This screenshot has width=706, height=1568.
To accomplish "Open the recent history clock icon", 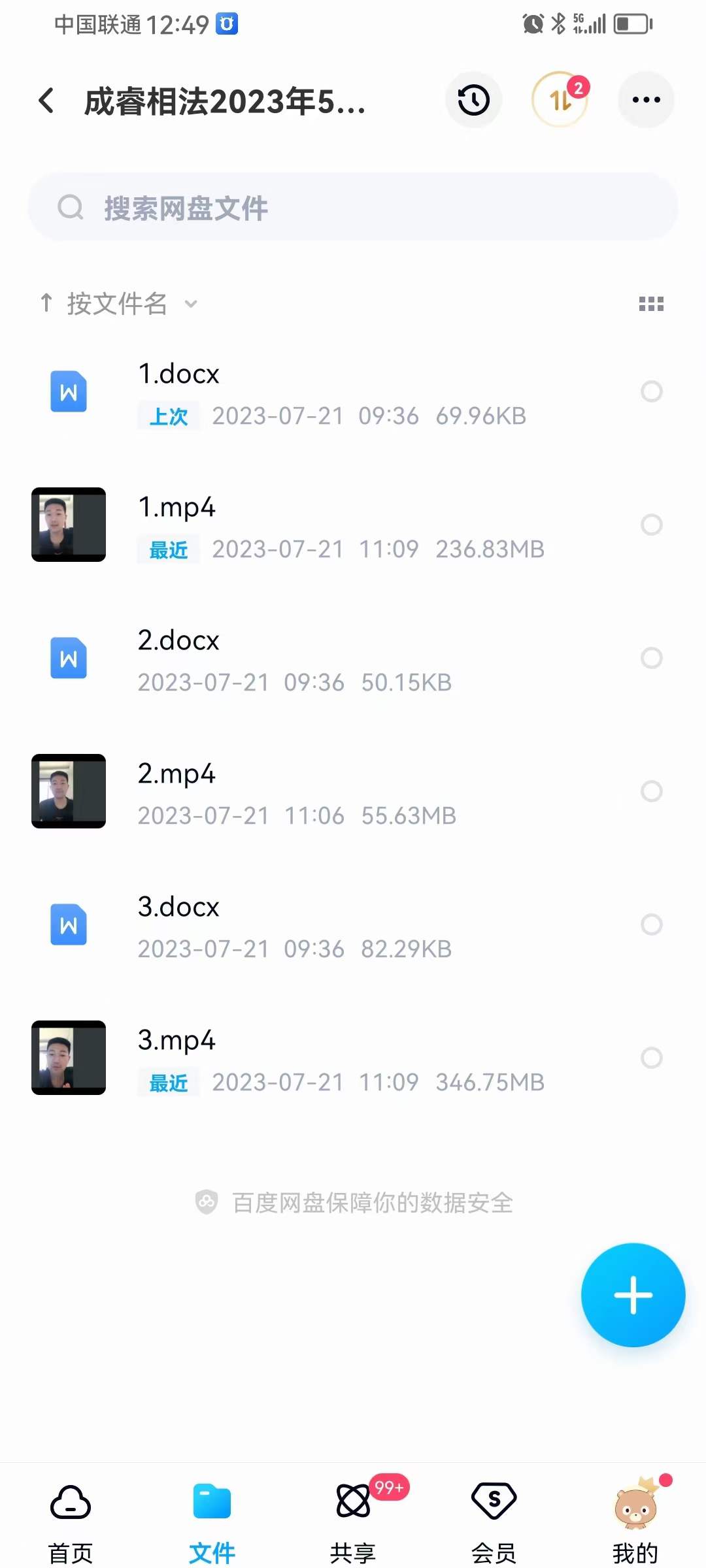I will pos(473,100).
